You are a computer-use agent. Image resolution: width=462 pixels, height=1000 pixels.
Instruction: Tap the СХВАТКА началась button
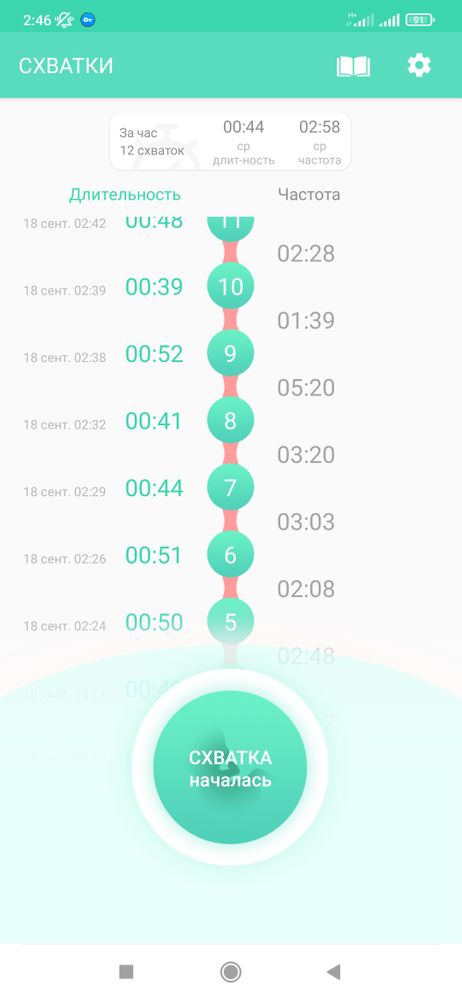(230, 768)
